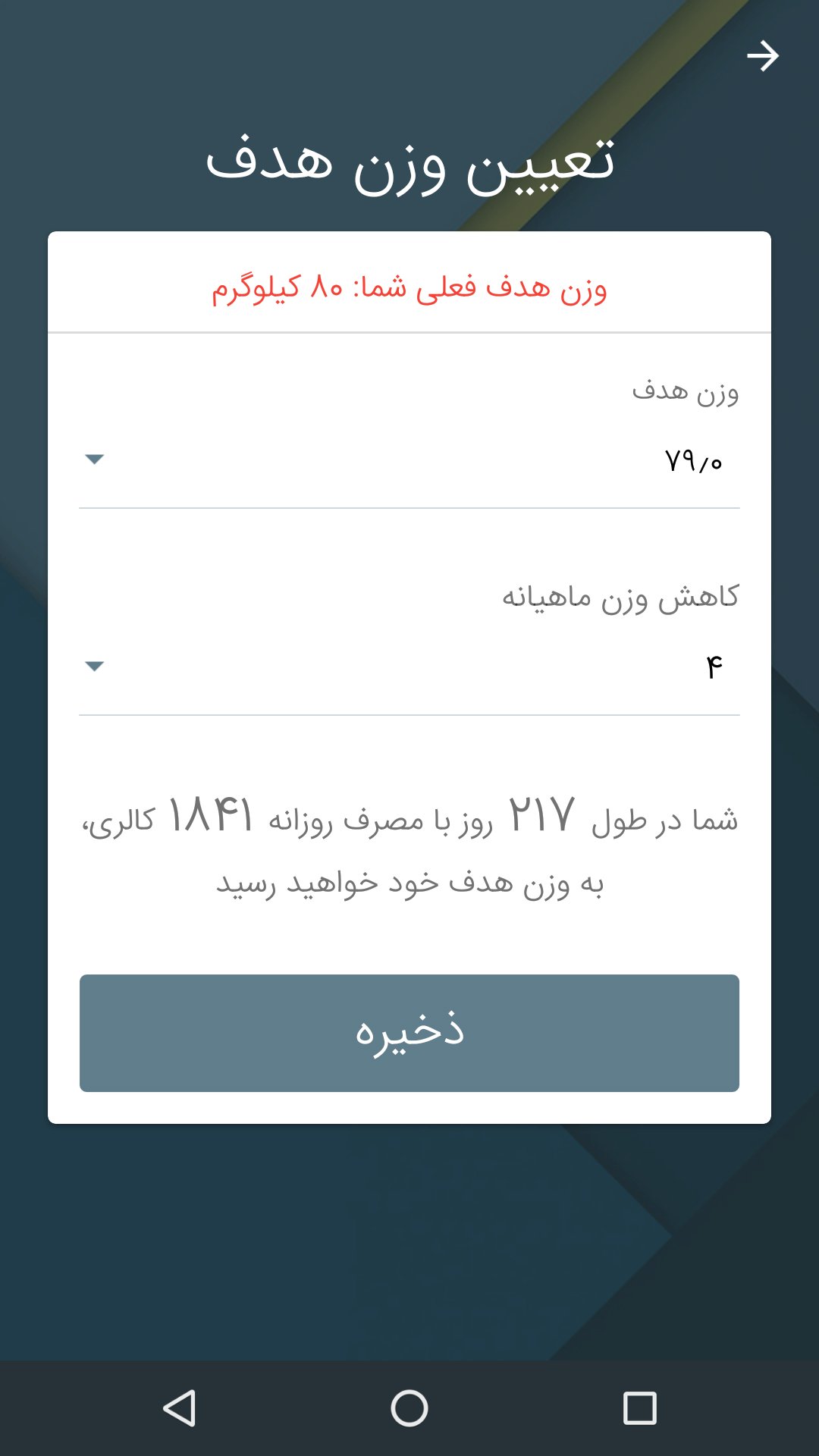This screenshot has height=1456, width=819.
Task: Open the target weight (وزن هدف) dropdown
Action: (x=409, y=460)
